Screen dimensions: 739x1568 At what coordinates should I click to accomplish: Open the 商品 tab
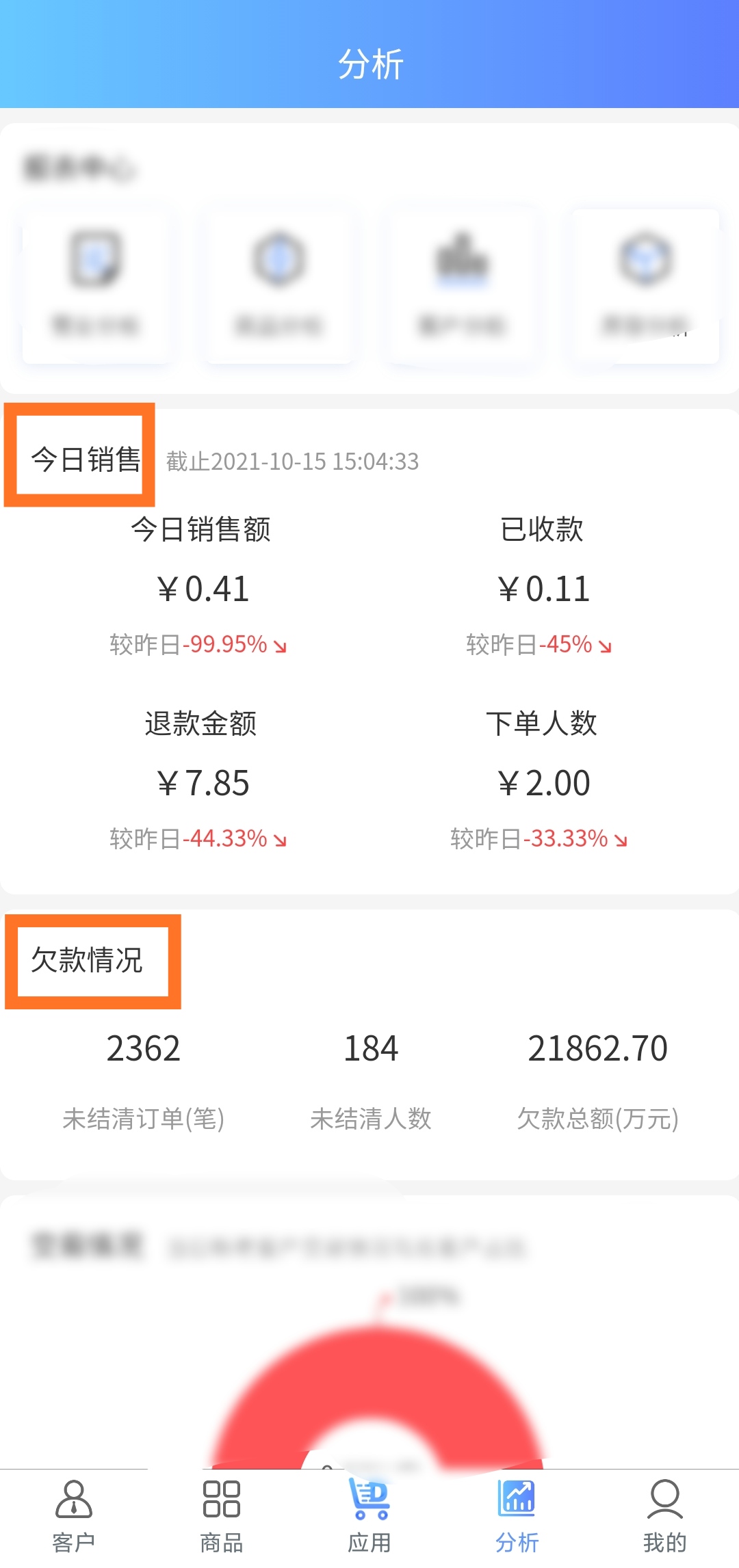point(221,1515)
